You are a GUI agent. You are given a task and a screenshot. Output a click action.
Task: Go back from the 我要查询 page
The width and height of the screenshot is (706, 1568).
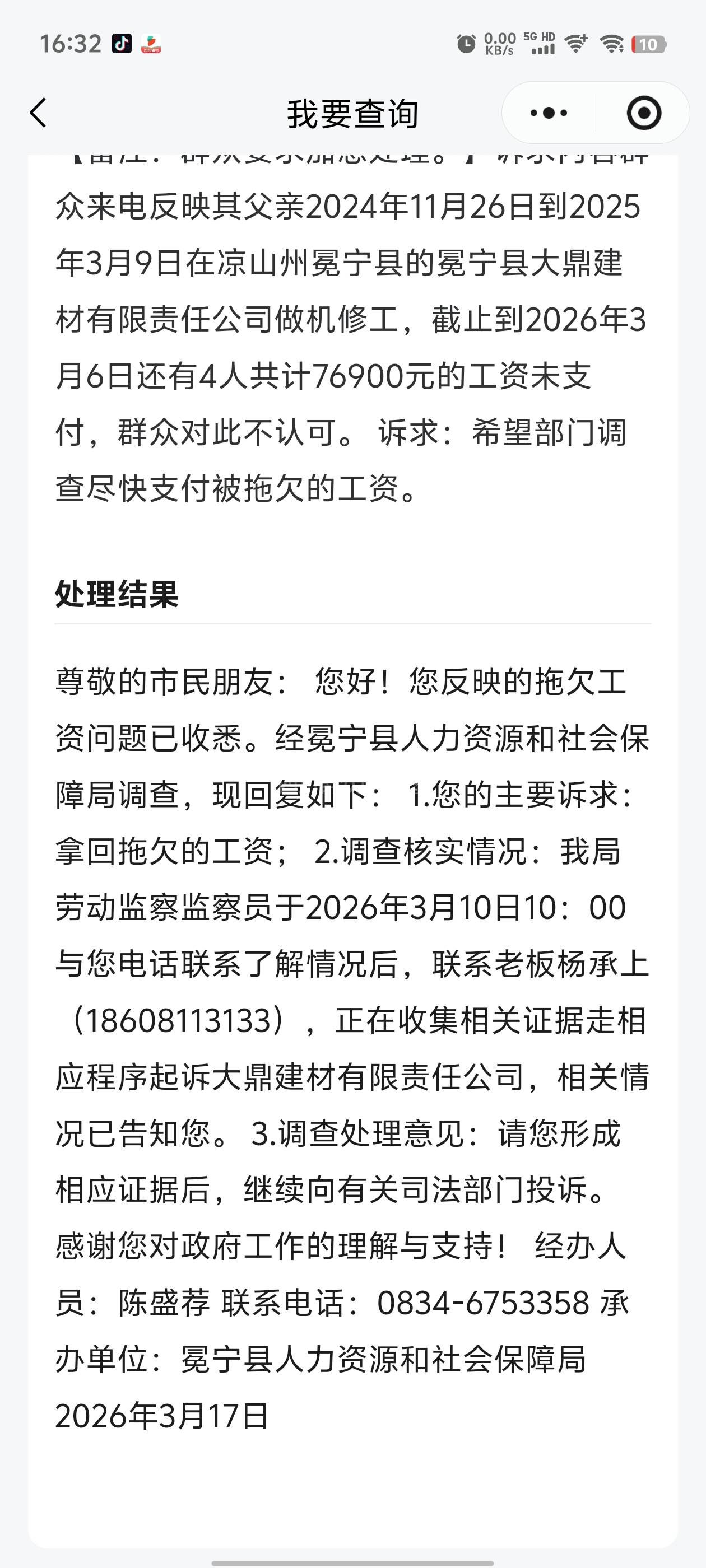pyautogui.click(x=38, y=113)
